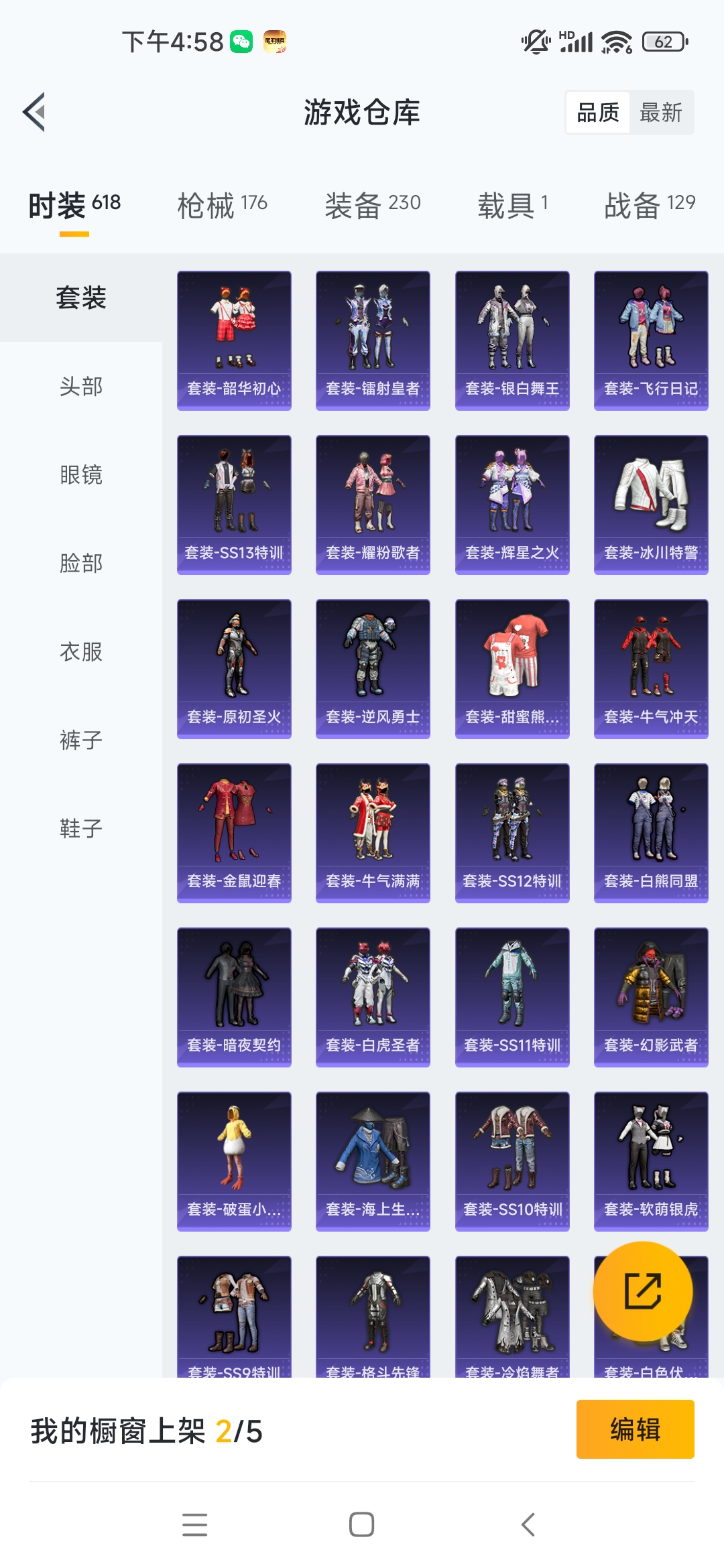Screen dimensions: 724x1568
Task: Show the 衣服 category
Action: point(81,651)
